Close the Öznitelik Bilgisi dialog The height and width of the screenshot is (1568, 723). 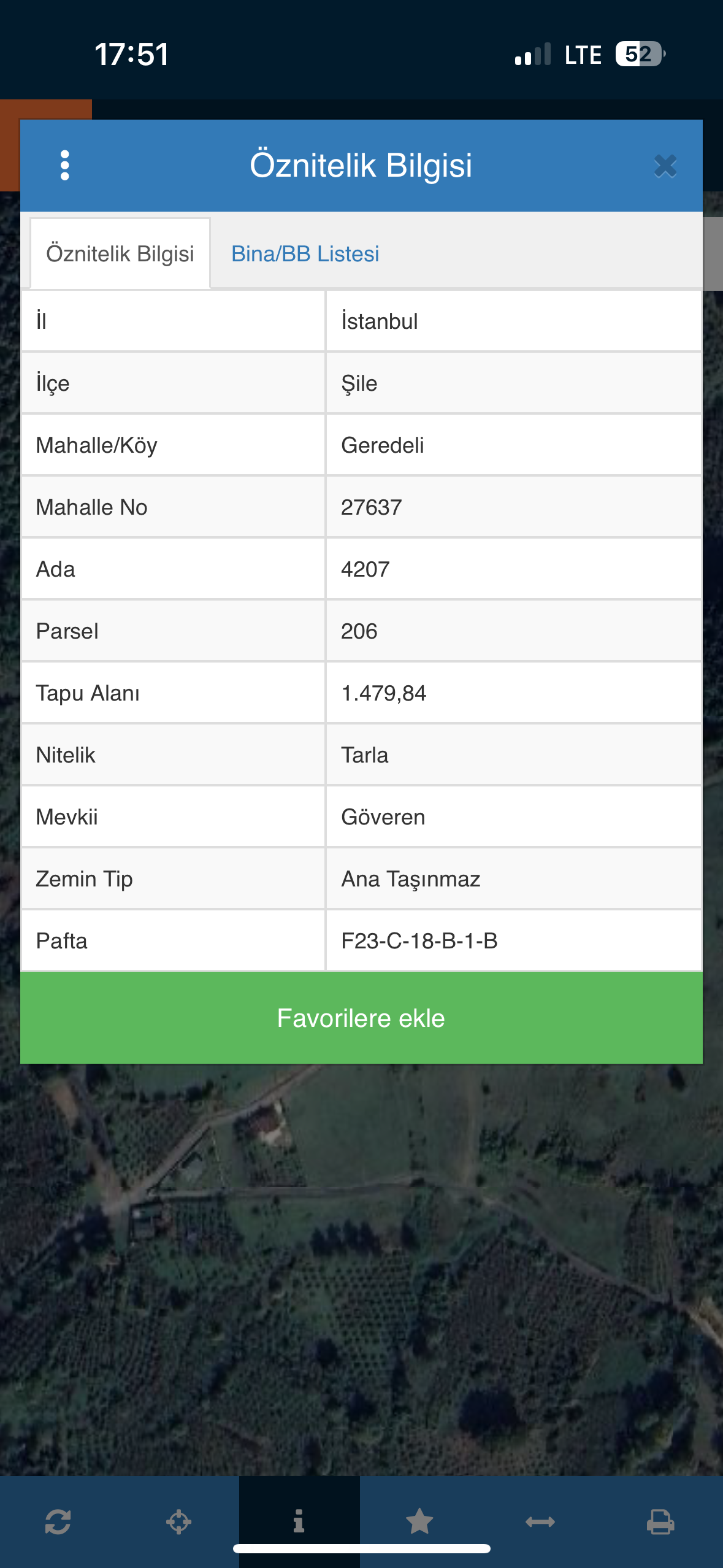click(665, 166)
